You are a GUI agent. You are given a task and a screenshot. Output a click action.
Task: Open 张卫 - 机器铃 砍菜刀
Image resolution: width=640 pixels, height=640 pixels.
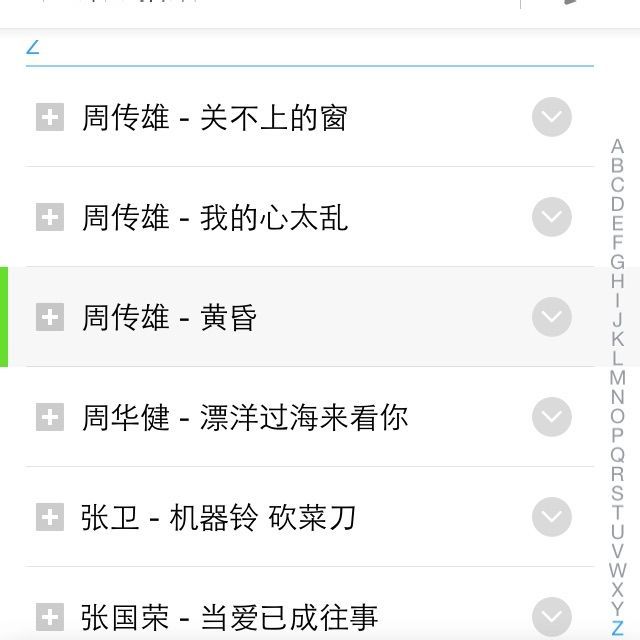pos(218,518)
